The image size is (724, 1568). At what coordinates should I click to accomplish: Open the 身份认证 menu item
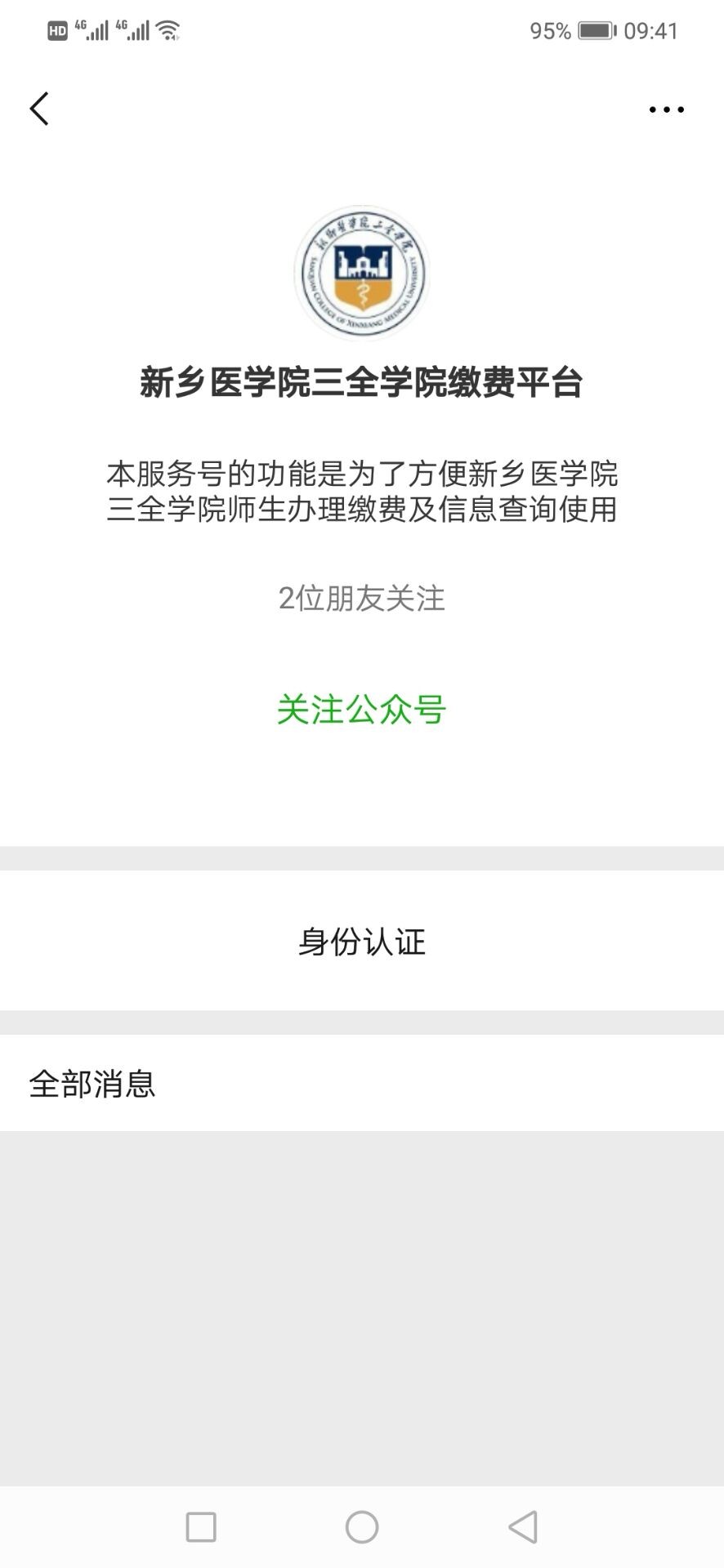click(x=361, y=941)
